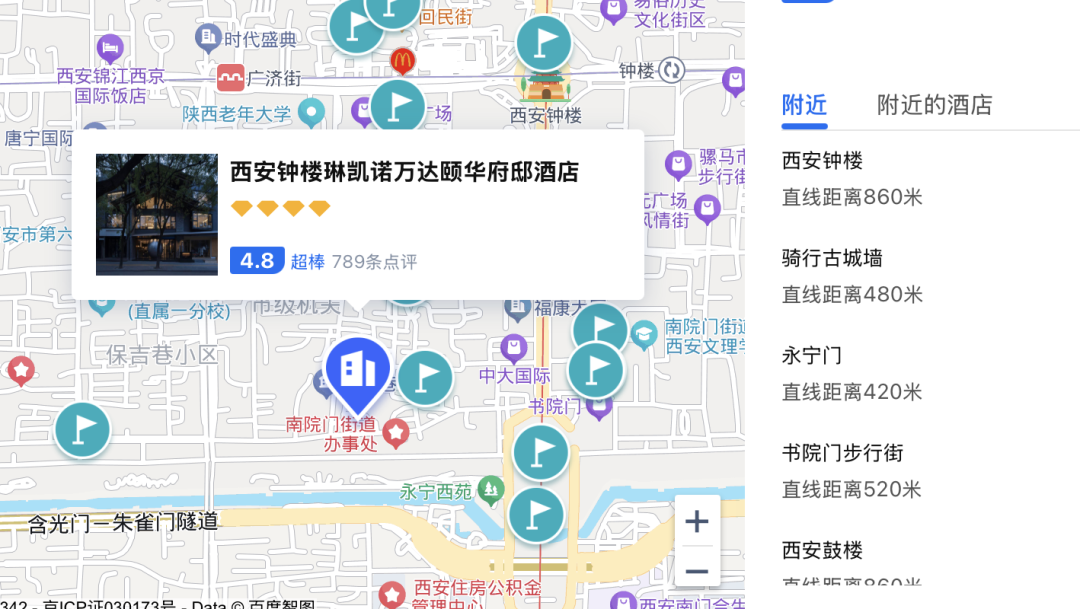
Task: Switch to the 附近的酒店 tab
Action: pyautogui.click(x=934, y=105)
